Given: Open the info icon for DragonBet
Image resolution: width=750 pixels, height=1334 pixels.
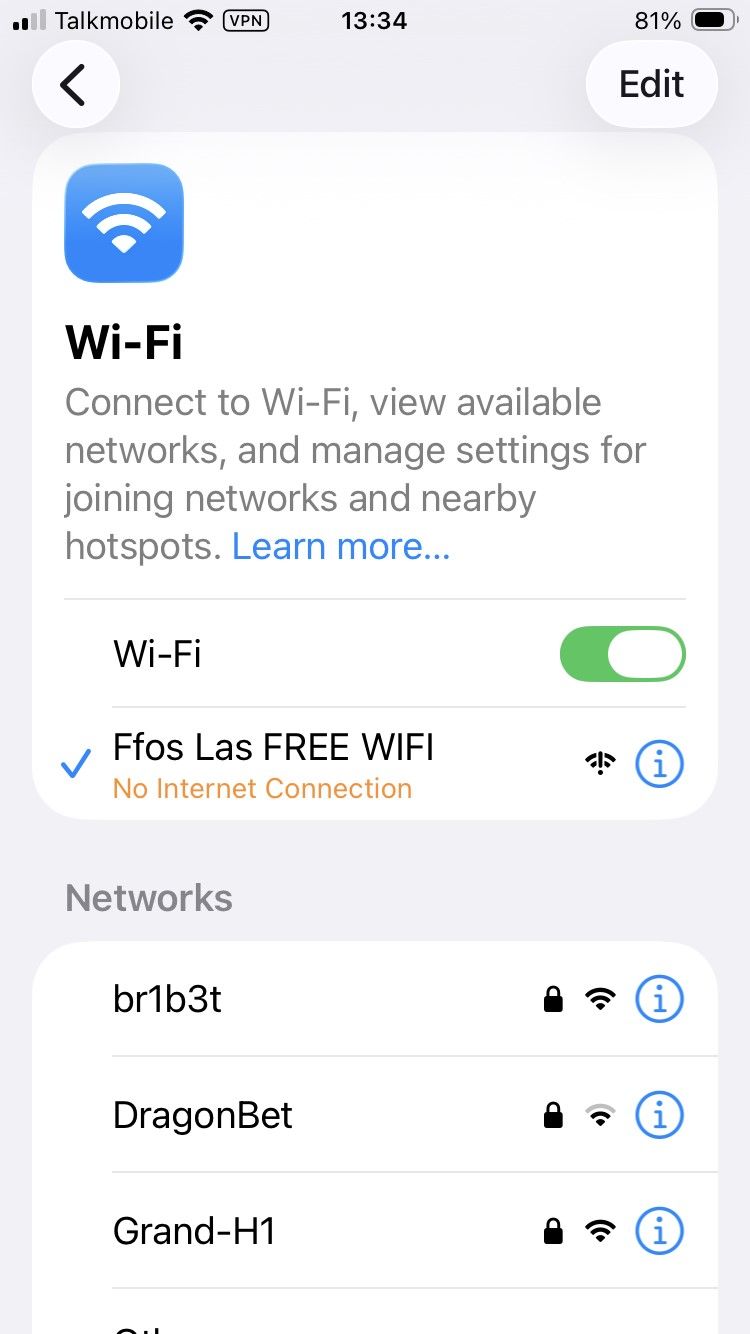Looking at the screenshot, I should tap(659, 1115).
